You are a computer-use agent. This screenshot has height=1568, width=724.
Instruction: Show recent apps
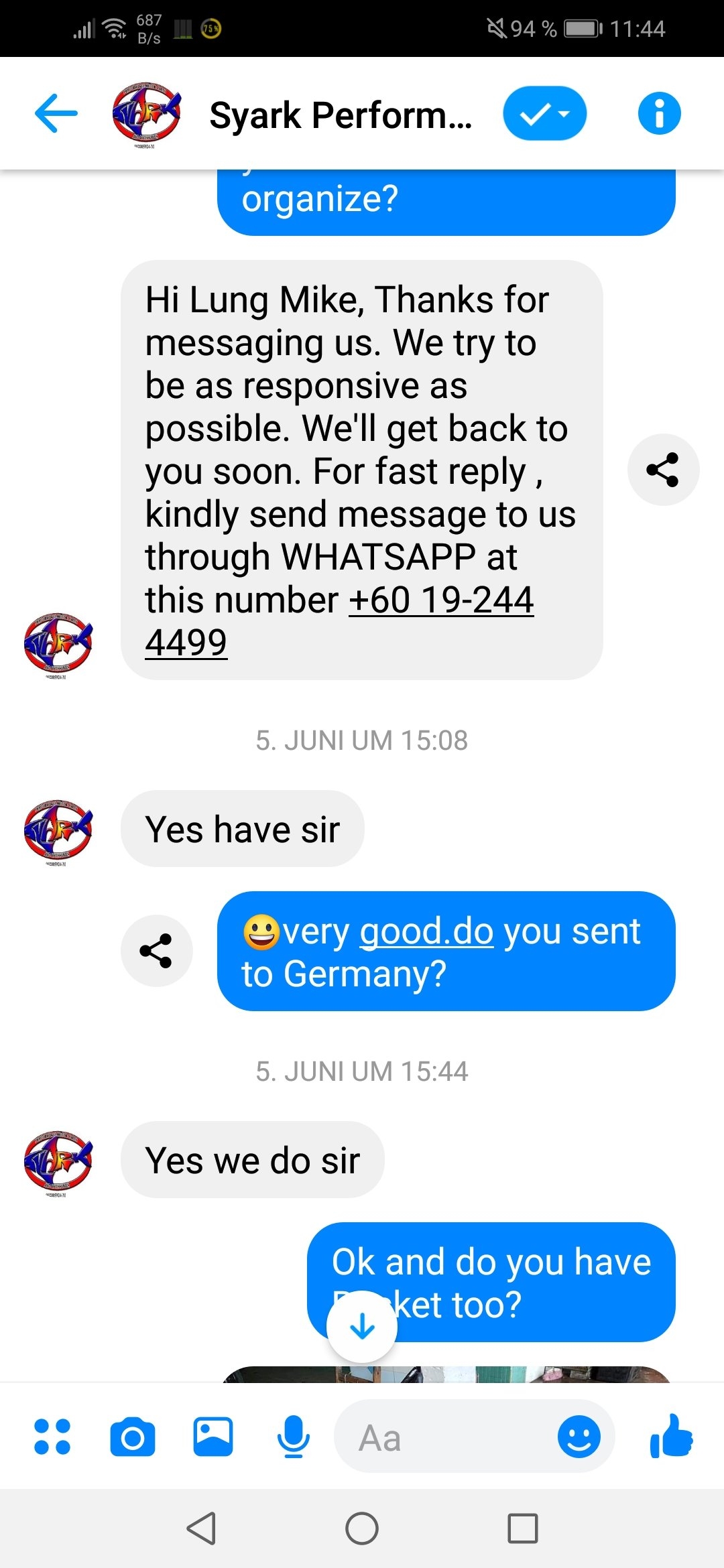click(523, 1529)
